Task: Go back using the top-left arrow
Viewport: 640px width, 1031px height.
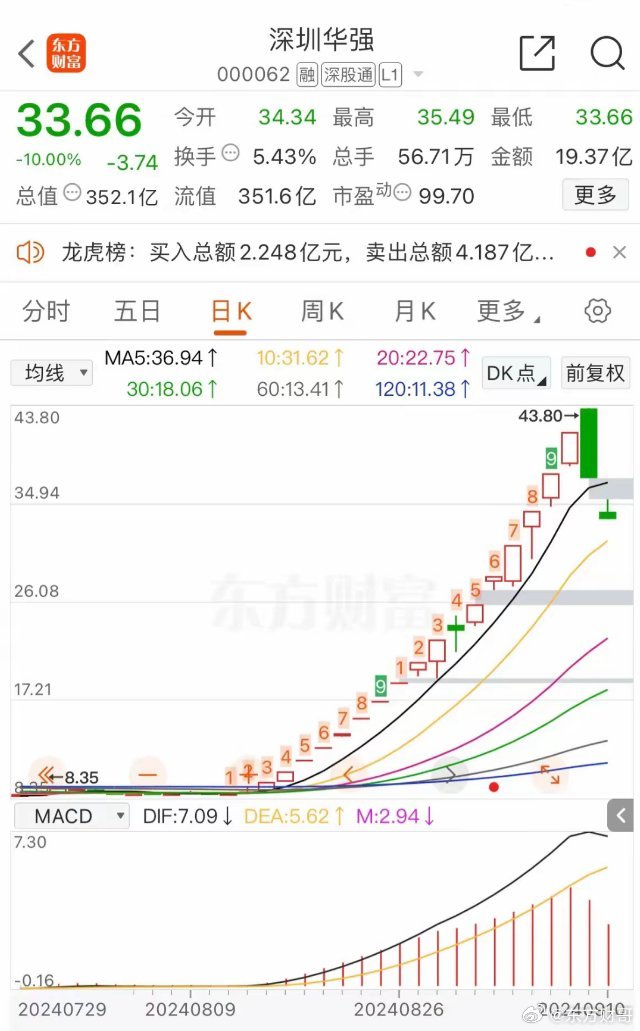Action: [x=26, y=54]
